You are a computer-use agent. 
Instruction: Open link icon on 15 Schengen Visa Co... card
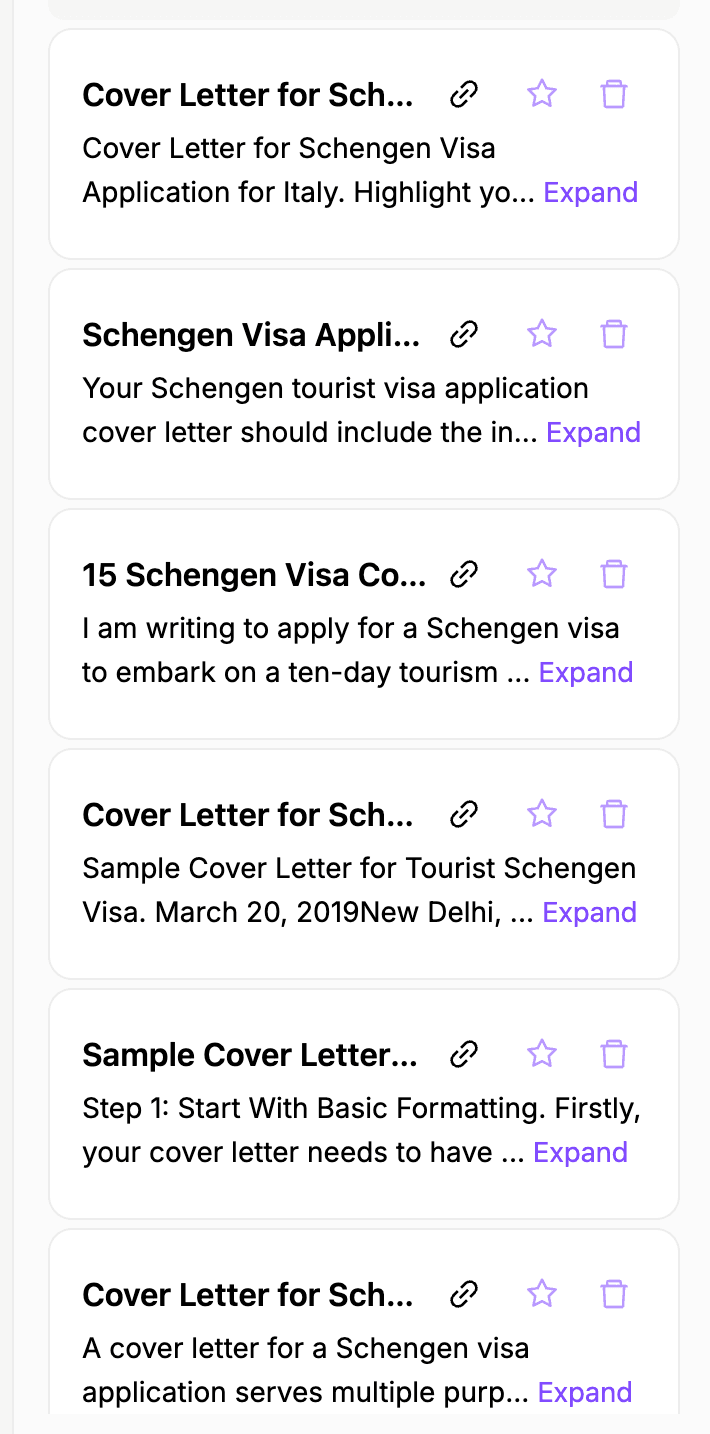[x=463, y=574]
